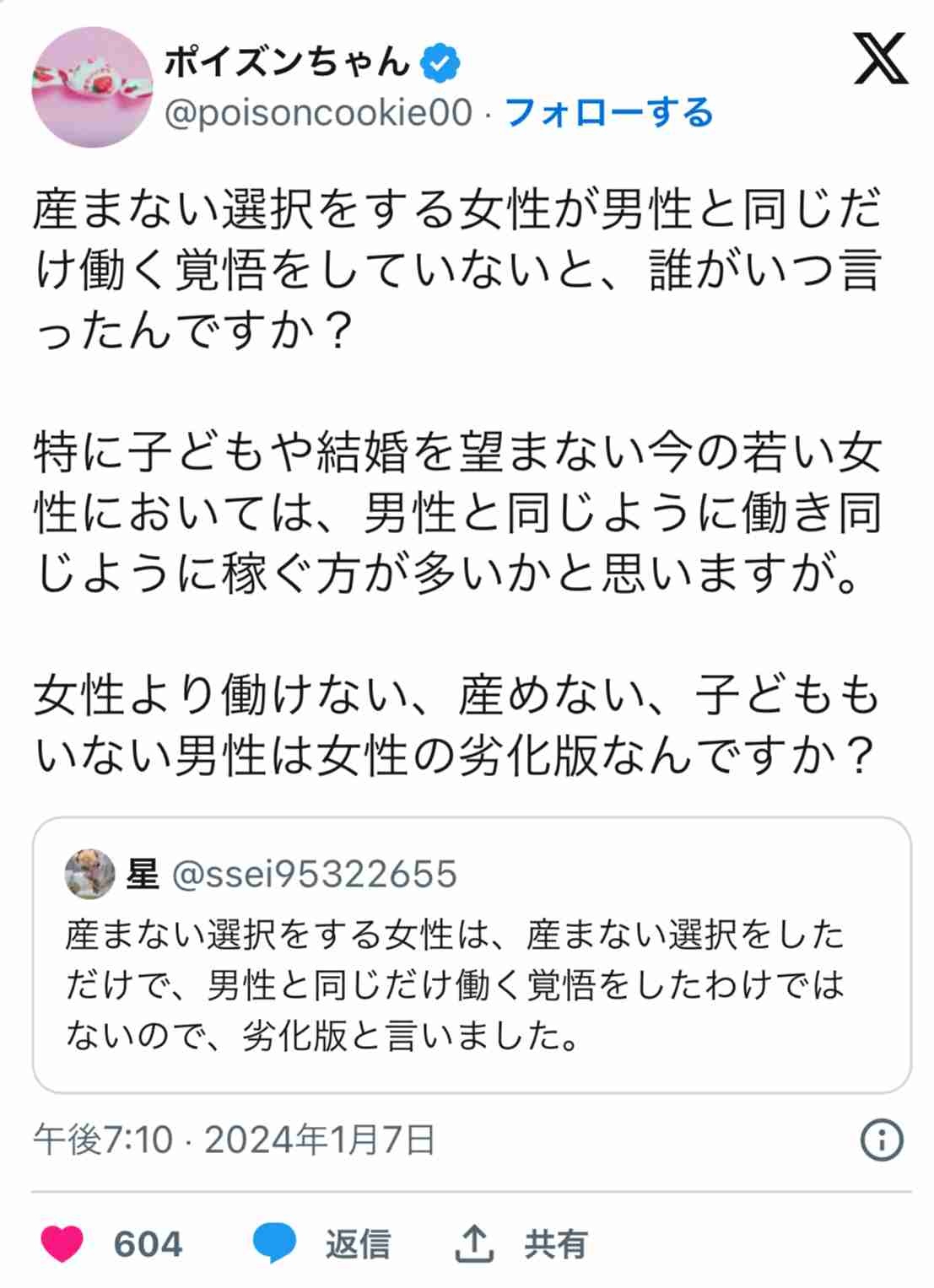Open the info icon beside the date
The height and width of the screenshot is (1288, 934).
(x=882, y=1140)
